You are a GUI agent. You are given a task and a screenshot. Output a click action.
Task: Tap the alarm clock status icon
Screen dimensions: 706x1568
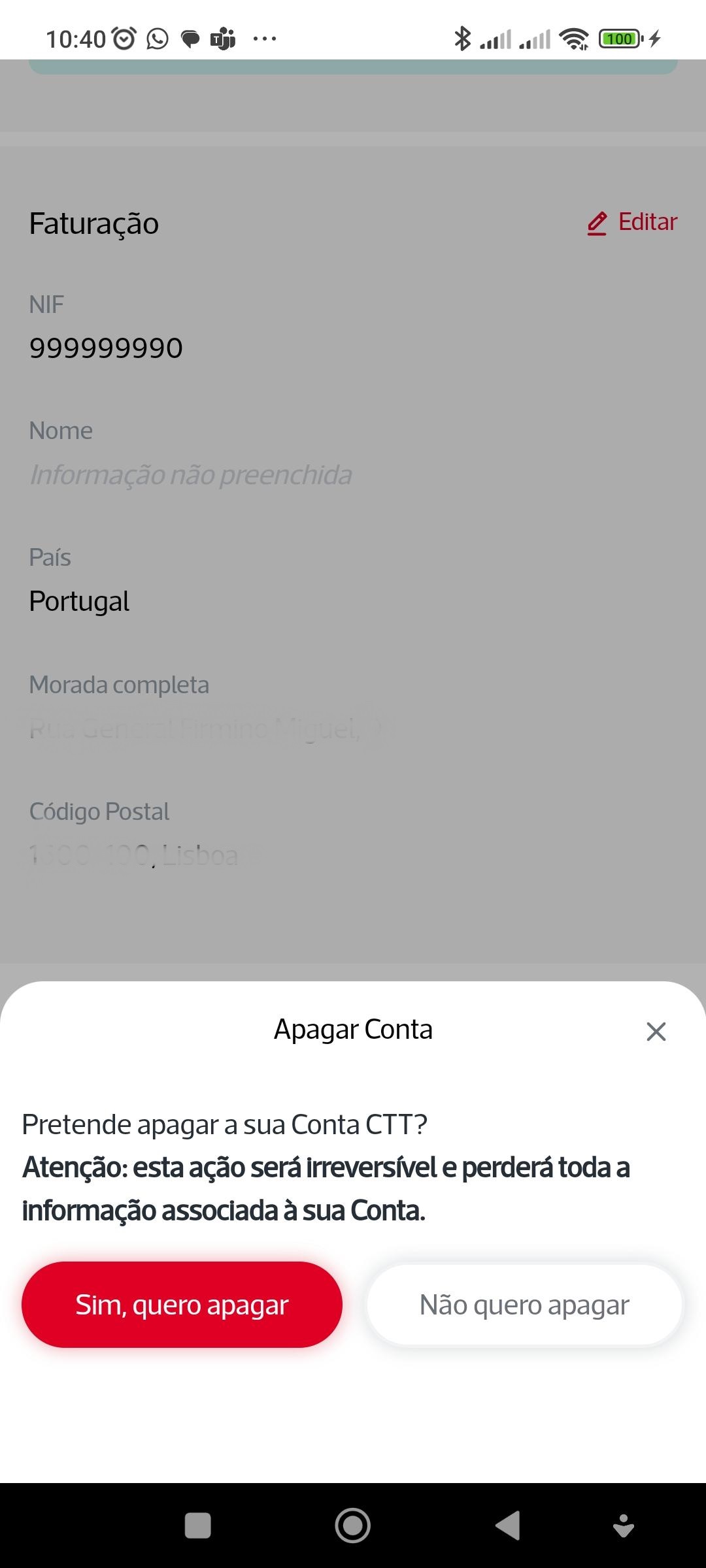pos(124,38)
